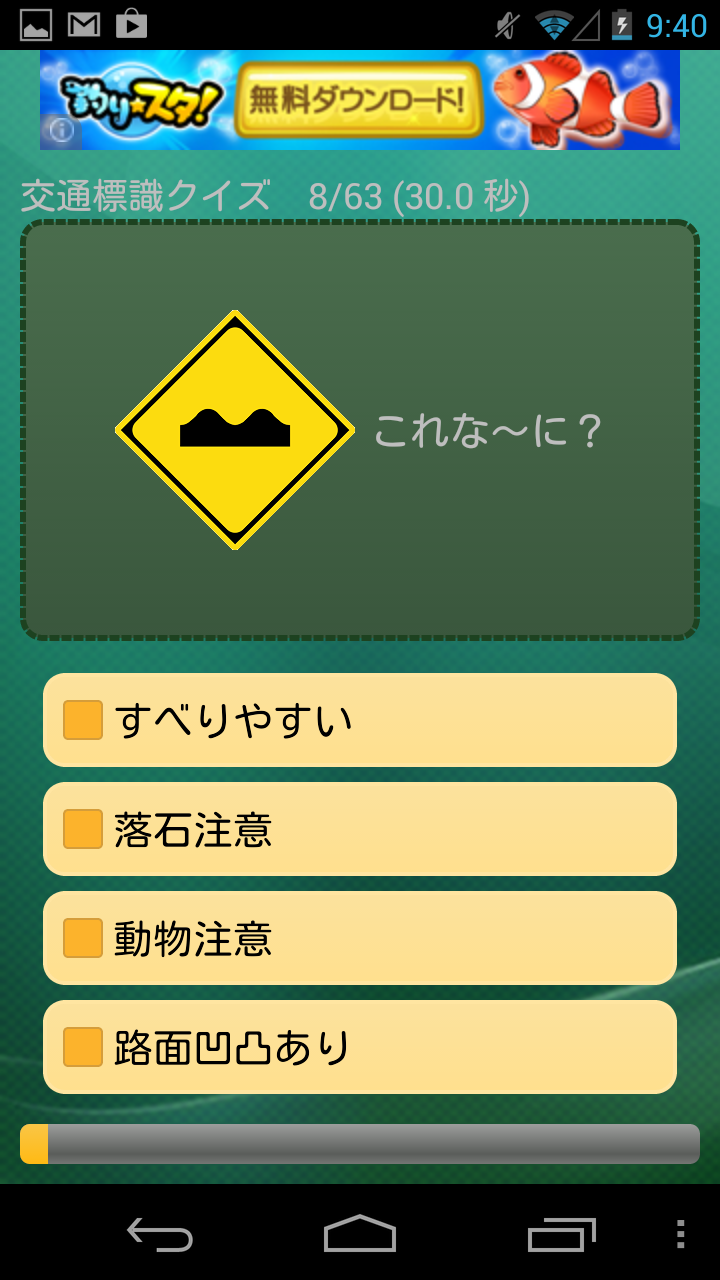Tap the ad info icon

(61, 130)
